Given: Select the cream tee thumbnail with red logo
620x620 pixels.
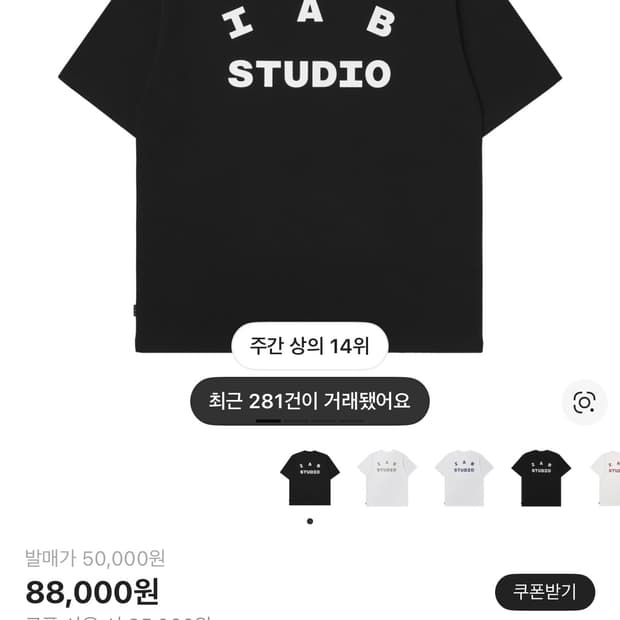Looking at the screenshot, I should pyautogui.click(x=607, y=477).
